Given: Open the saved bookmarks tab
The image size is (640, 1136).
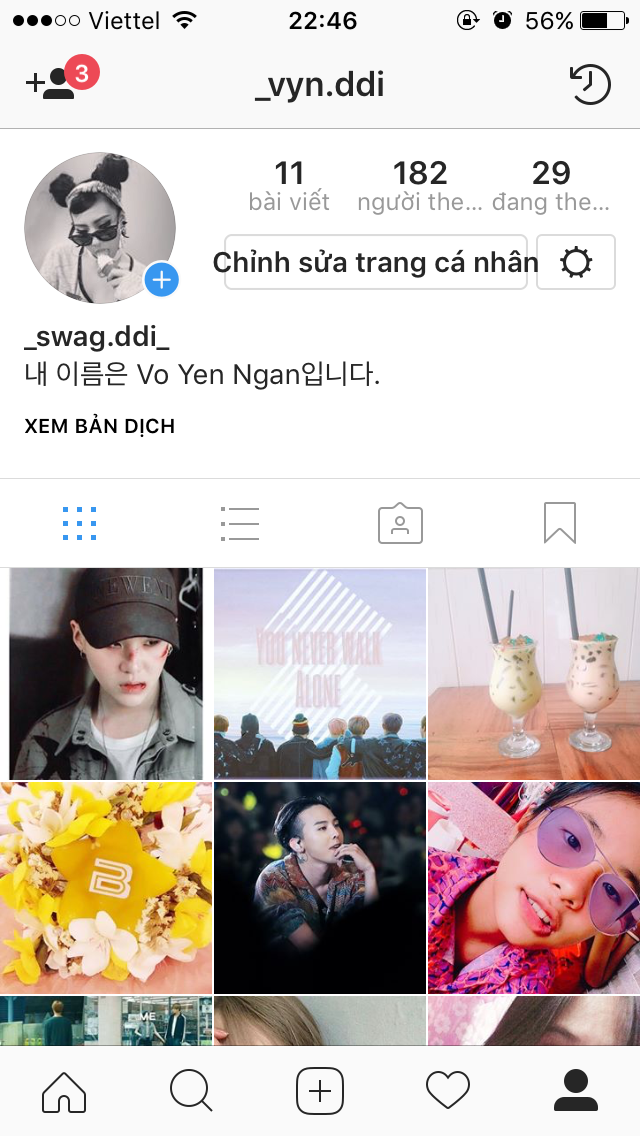Looking at the screenshot, I should click(x=560, y=522).
